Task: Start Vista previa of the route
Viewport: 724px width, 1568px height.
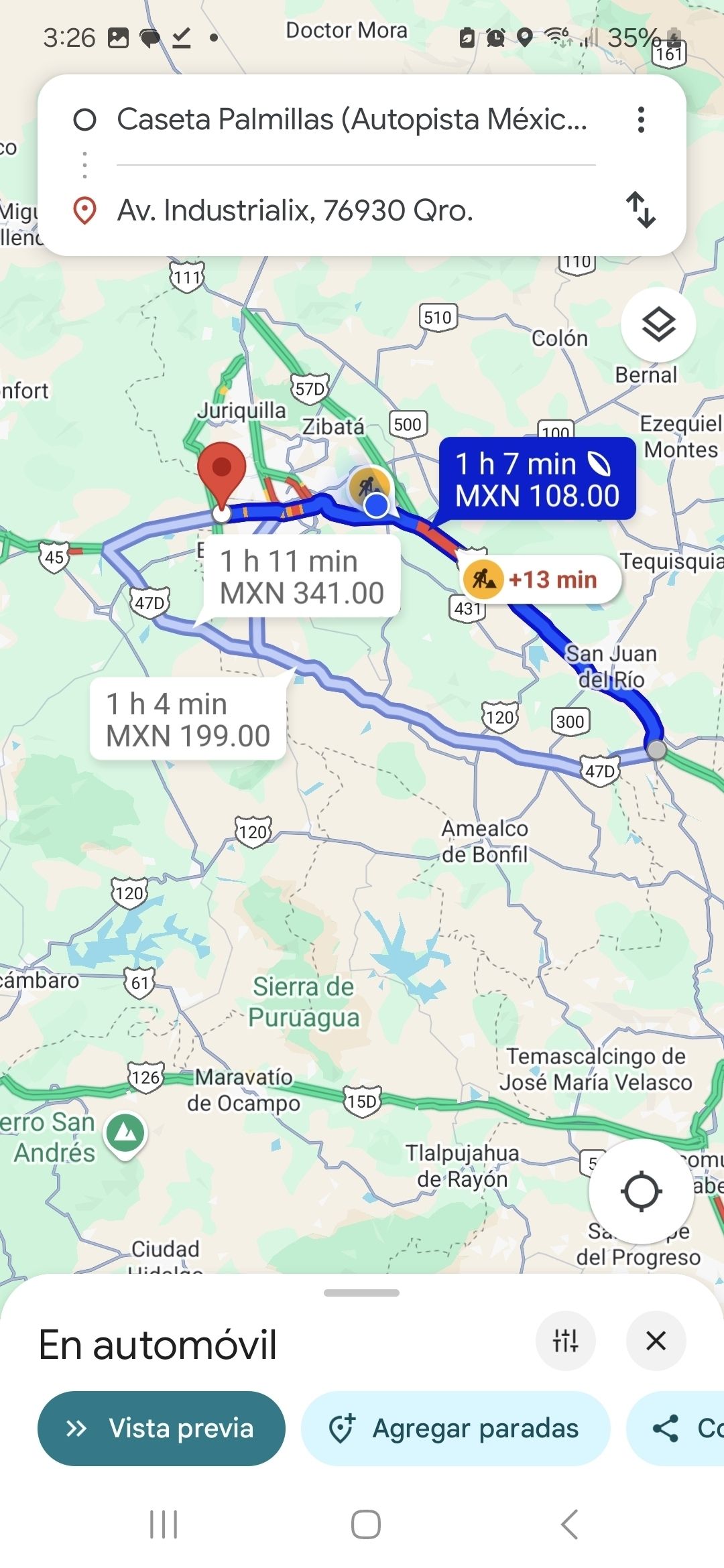Action: (162, 1429)
